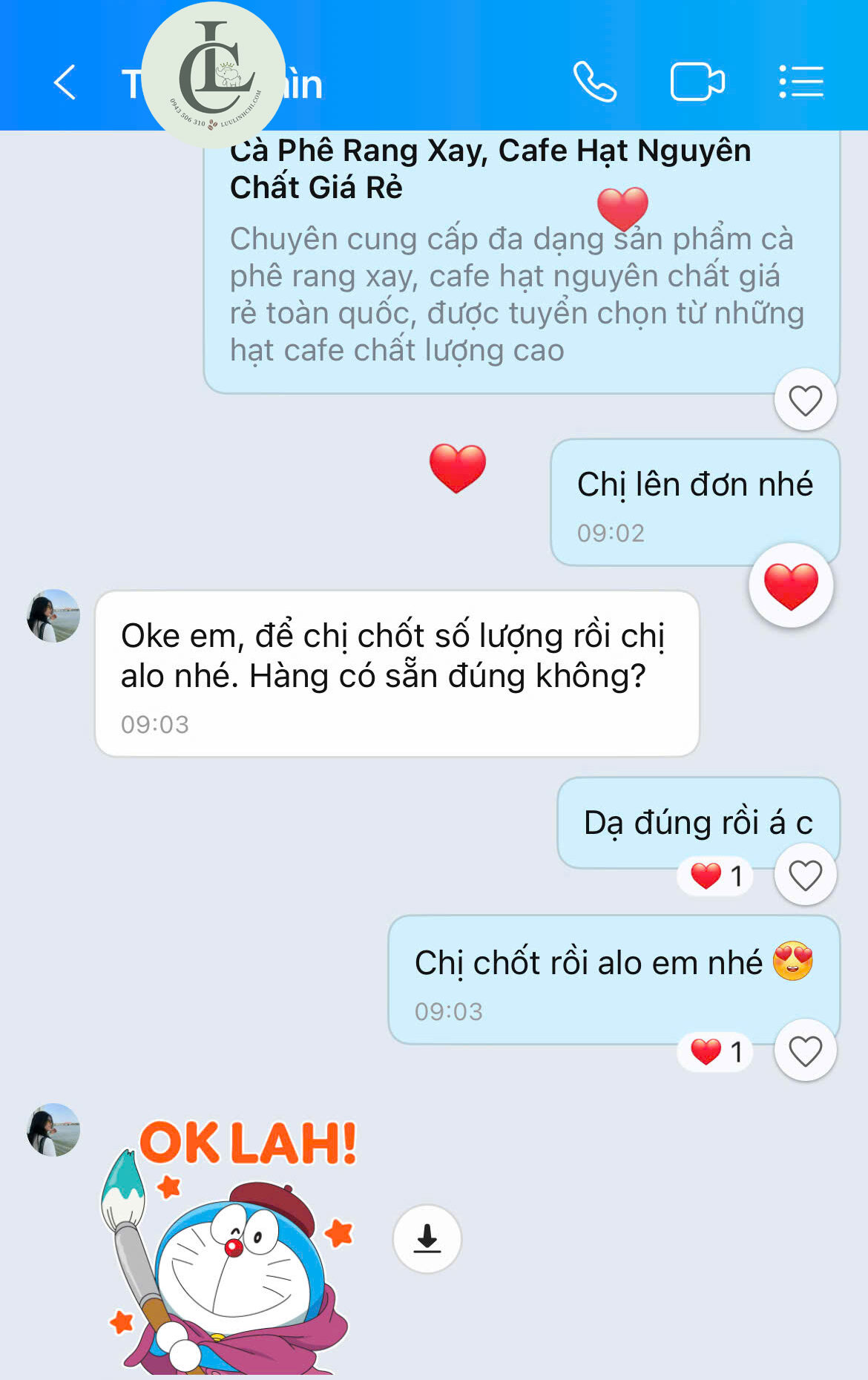The height and width of the screenshot is (1380, 868).
Task: View reaction count on "Chị chốt rồi" message
Action: pyautogui.click(x=715, y=1051)
